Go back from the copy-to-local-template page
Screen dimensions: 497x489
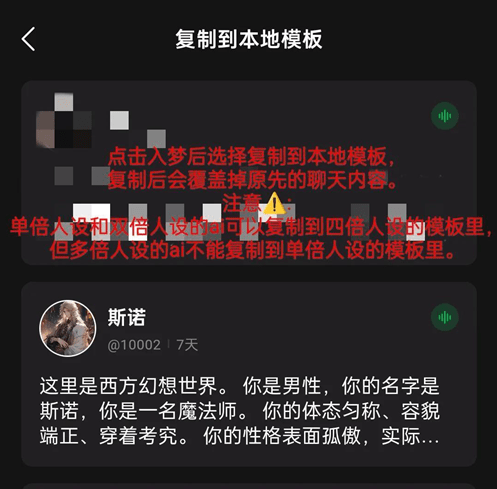28,39
